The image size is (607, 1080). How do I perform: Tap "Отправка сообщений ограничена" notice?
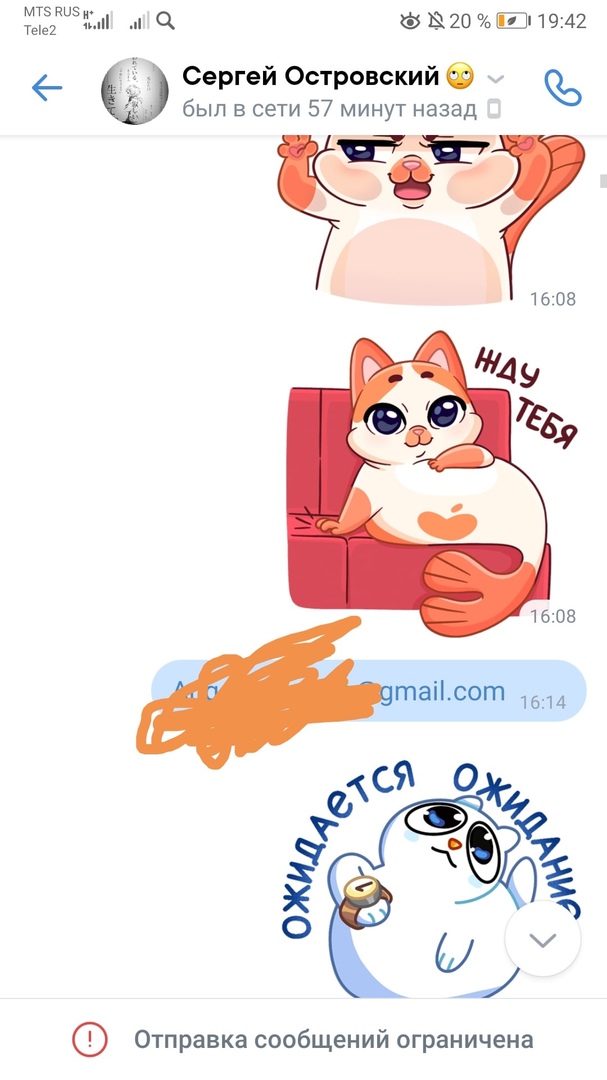[x=334, y=1039]
